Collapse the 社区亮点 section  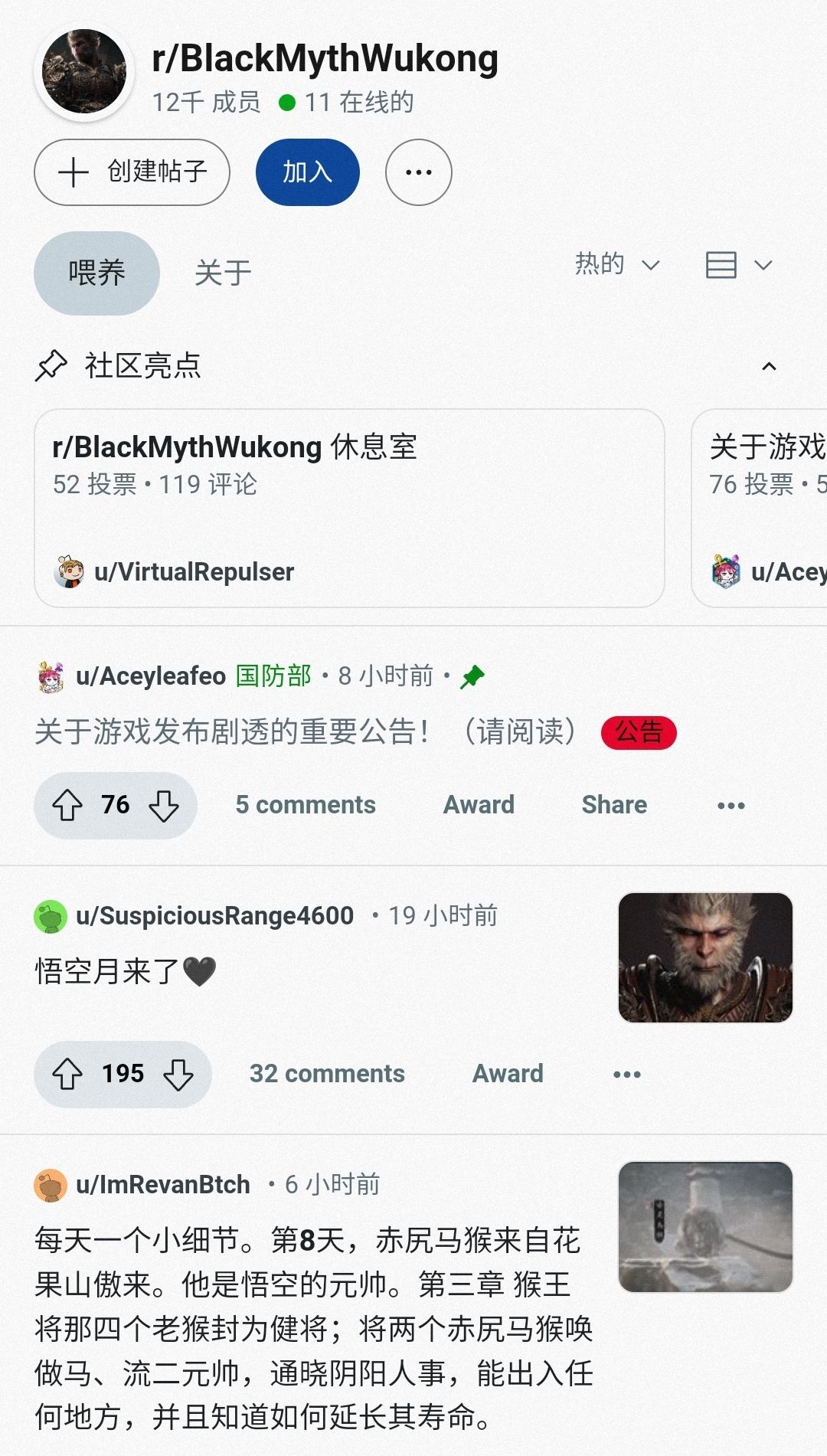(769, 366)
